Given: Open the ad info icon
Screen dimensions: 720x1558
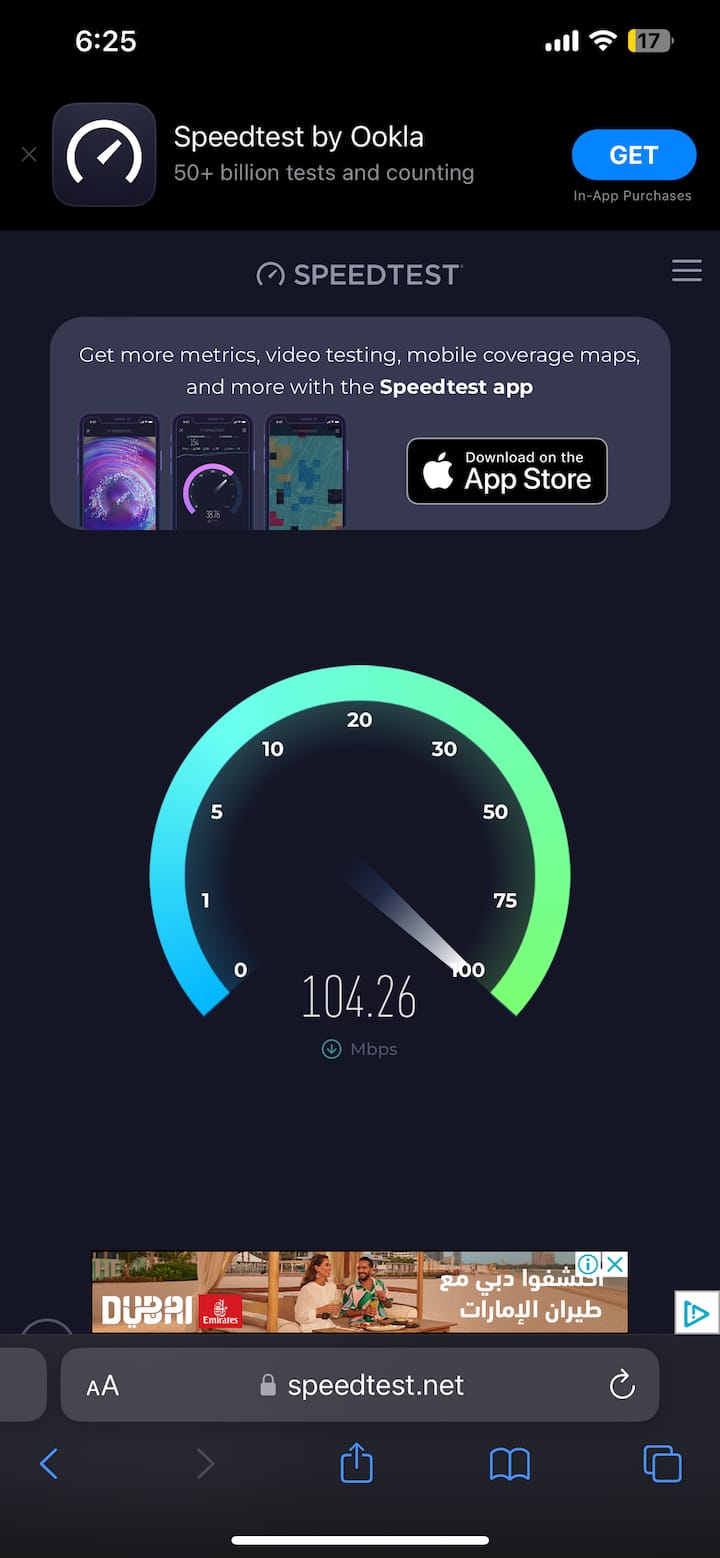Looking at the screenshot, I should click(589, 1265).
